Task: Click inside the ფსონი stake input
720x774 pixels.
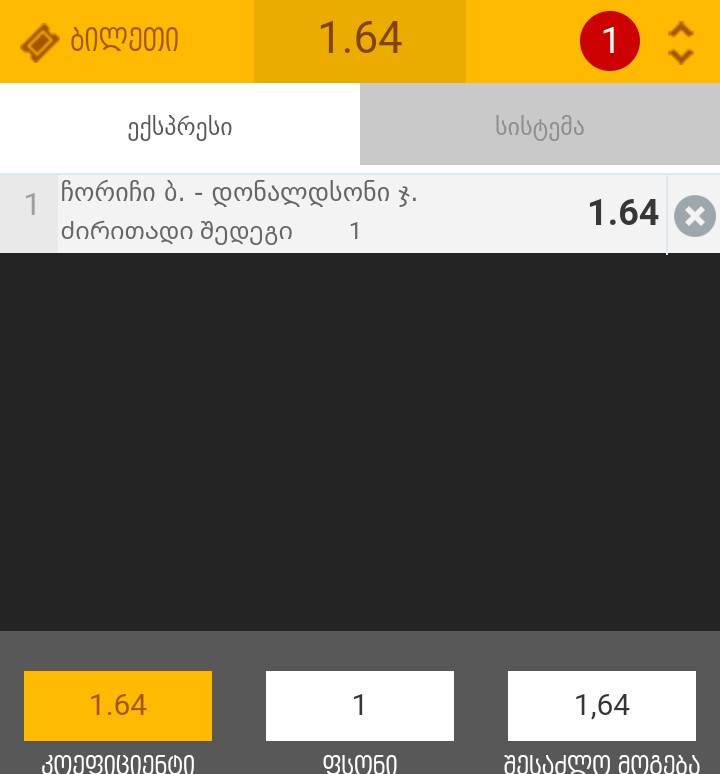Action: click(359, 705)
